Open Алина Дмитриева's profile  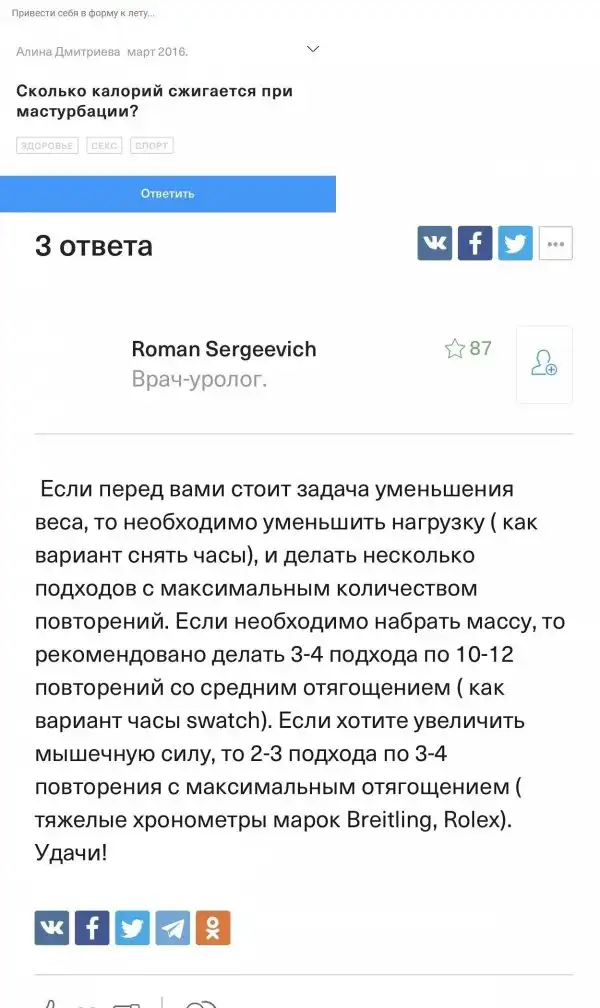[68, 51]
